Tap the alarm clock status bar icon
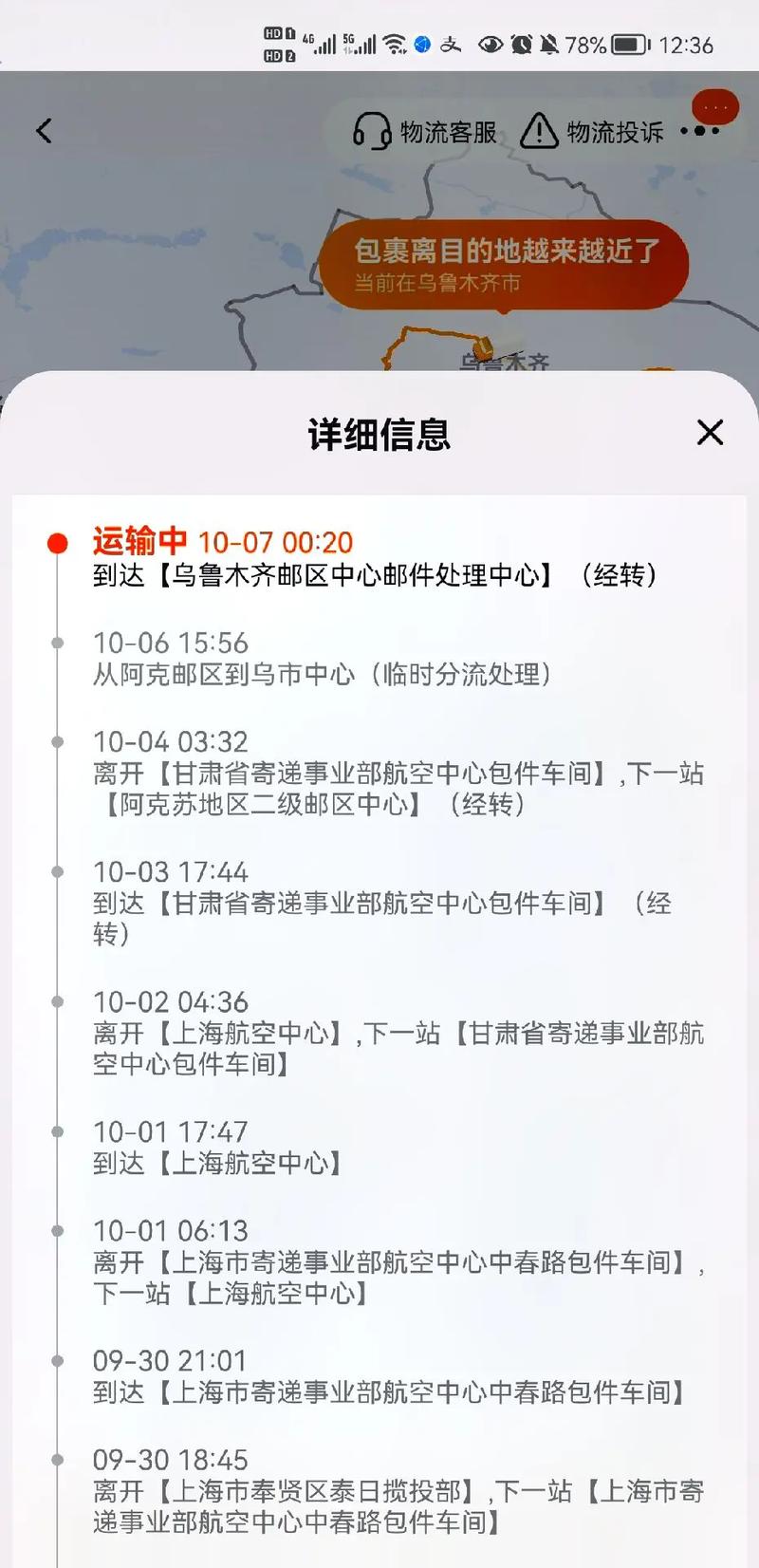 [x=522, y=42]
